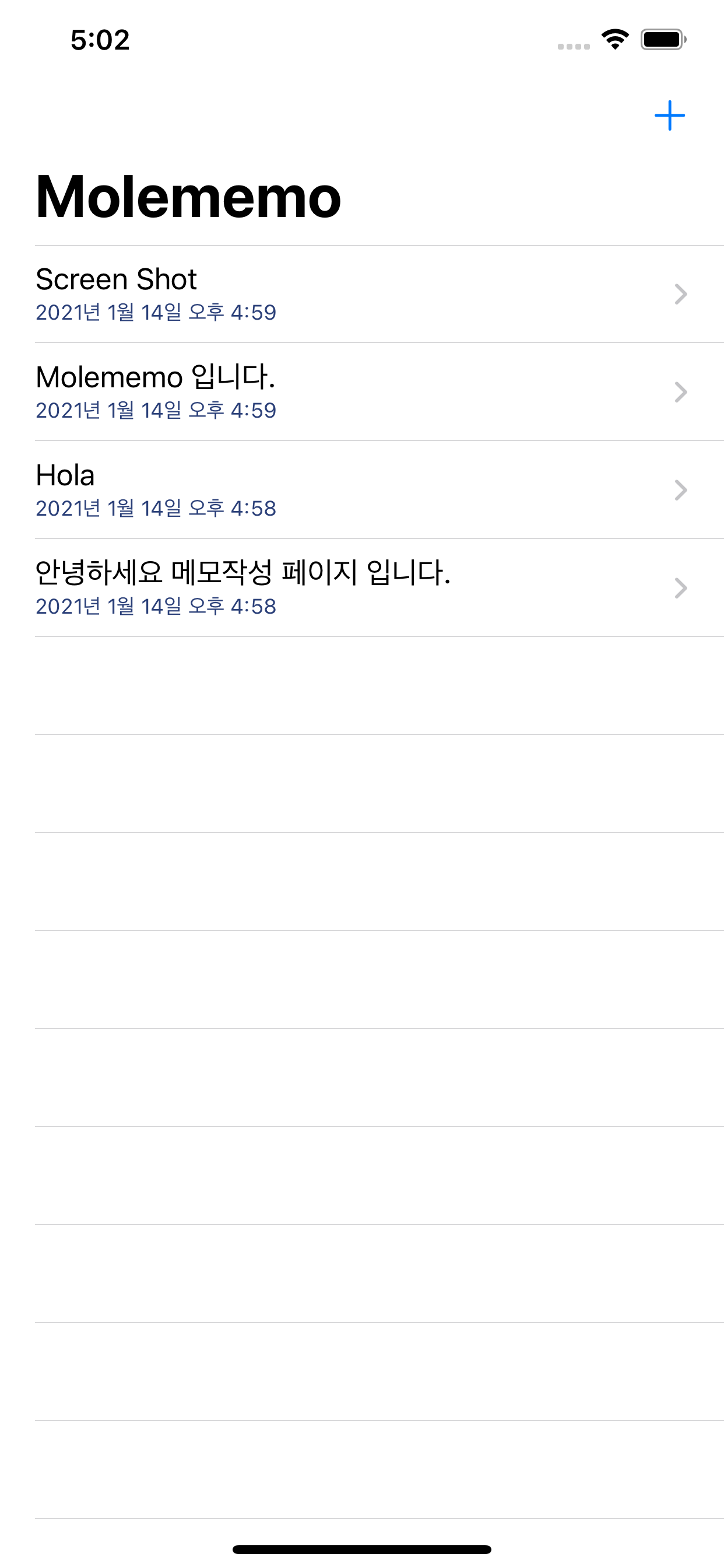Click the chevron on the Molememo 입니다 row
Screen dimensions: 724x1568
click(680, 392)
